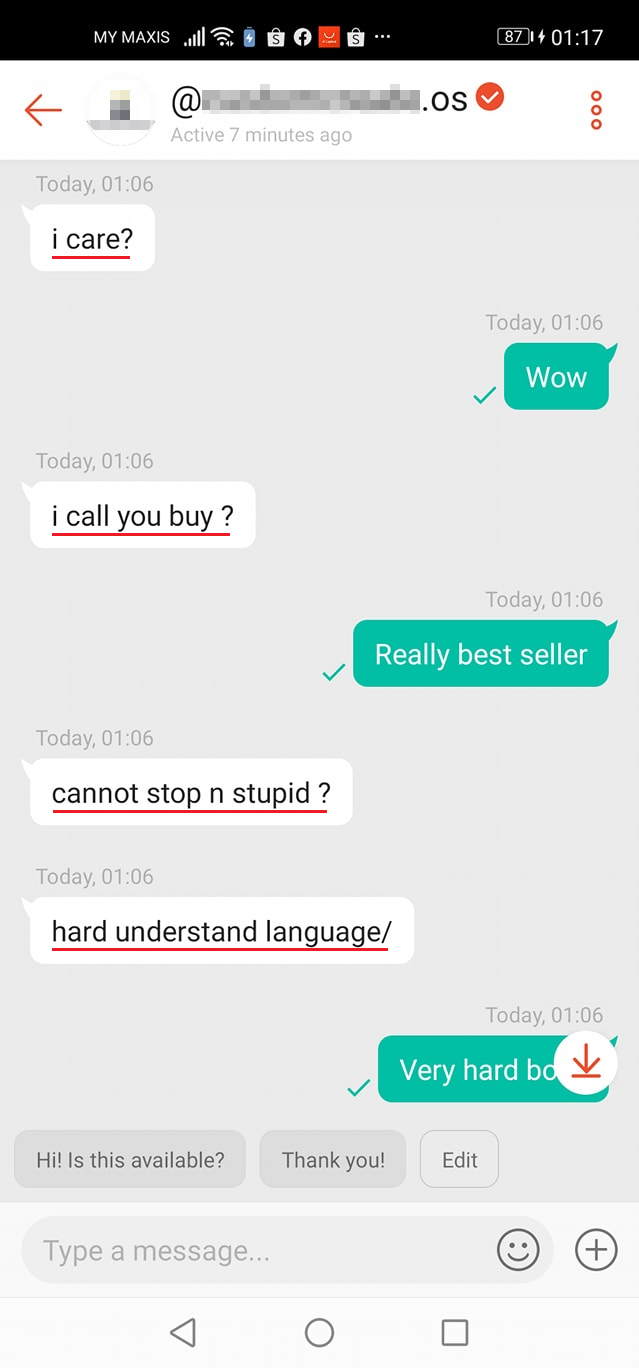Viewport: 639px width, 1368px height.
Task: Open the three-dot overflow menu
Action: tap(596, 110)
